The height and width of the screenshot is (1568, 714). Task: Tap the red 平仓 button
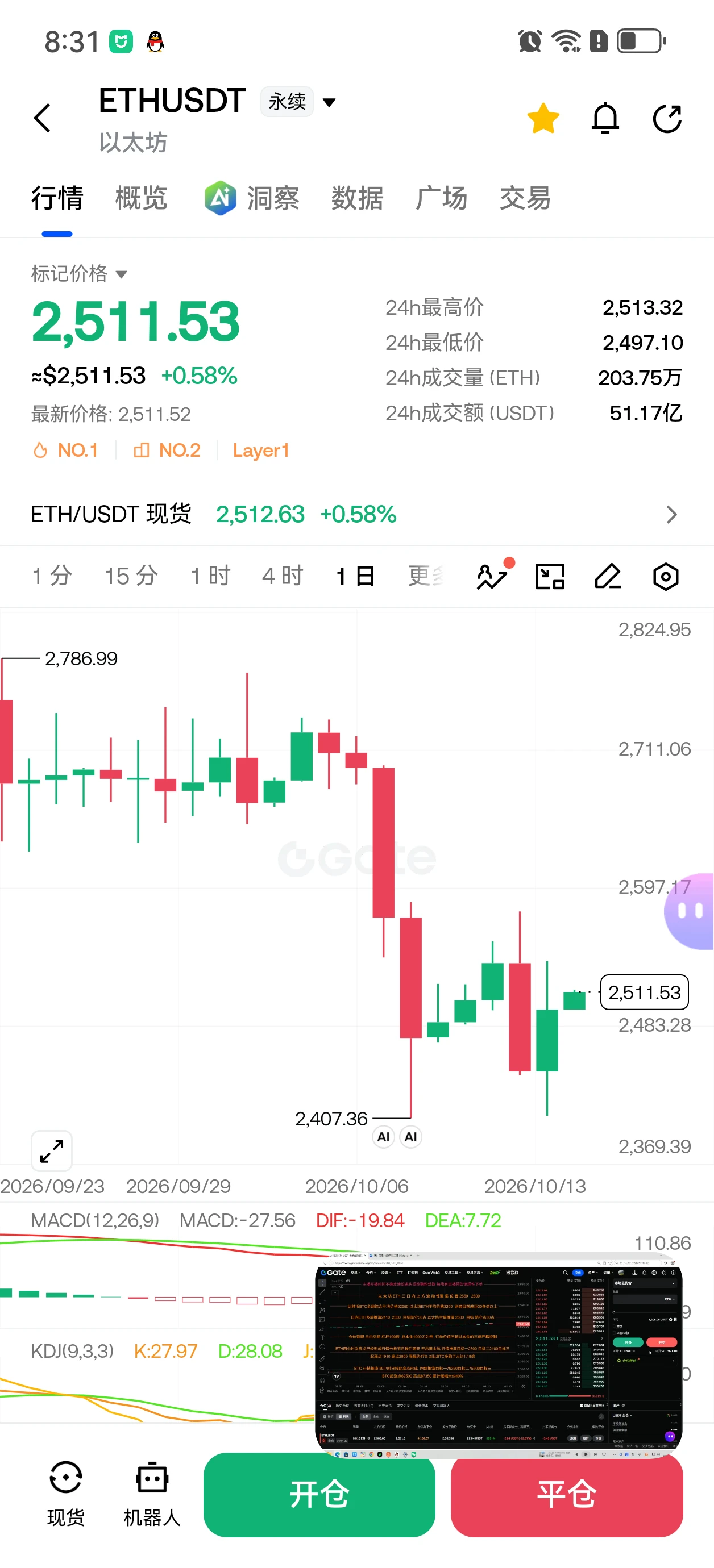(567, 1494)
